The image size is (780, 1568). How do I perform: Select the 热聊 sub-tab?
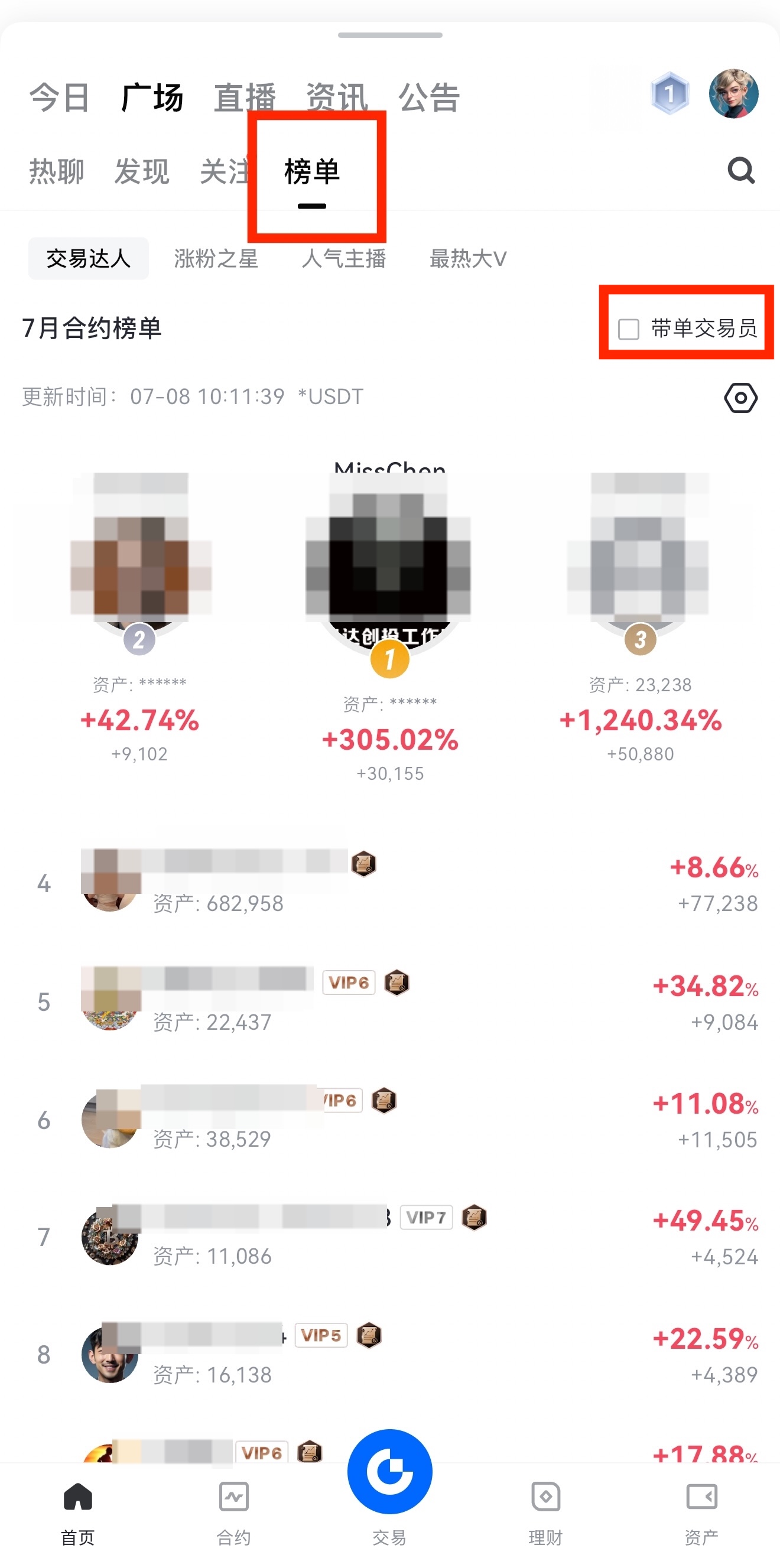tap(57, 171)
